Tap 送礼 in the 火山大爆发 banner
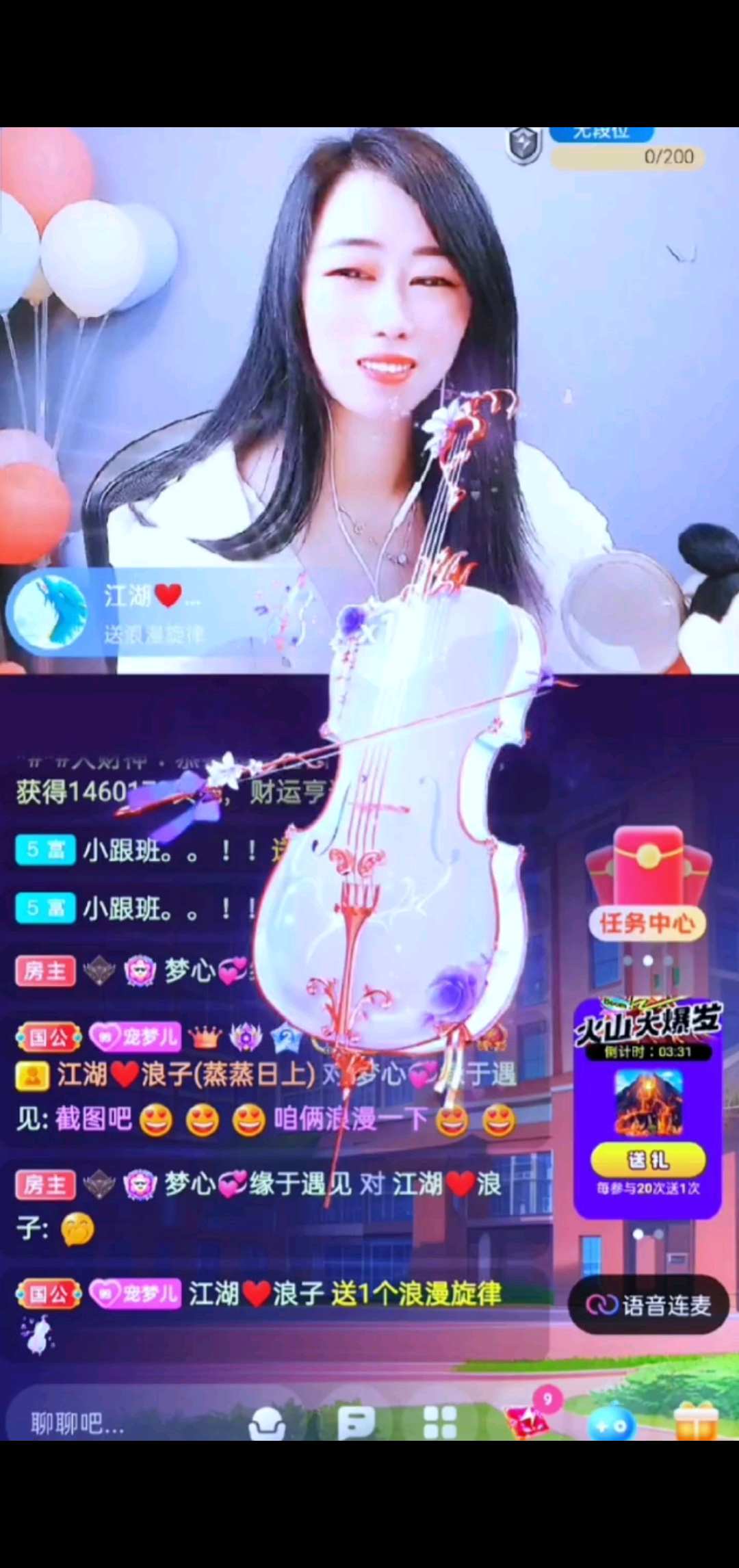The height and width of the screenshot is (1568, 739). pyautogui.click(x=647, y=1160)
